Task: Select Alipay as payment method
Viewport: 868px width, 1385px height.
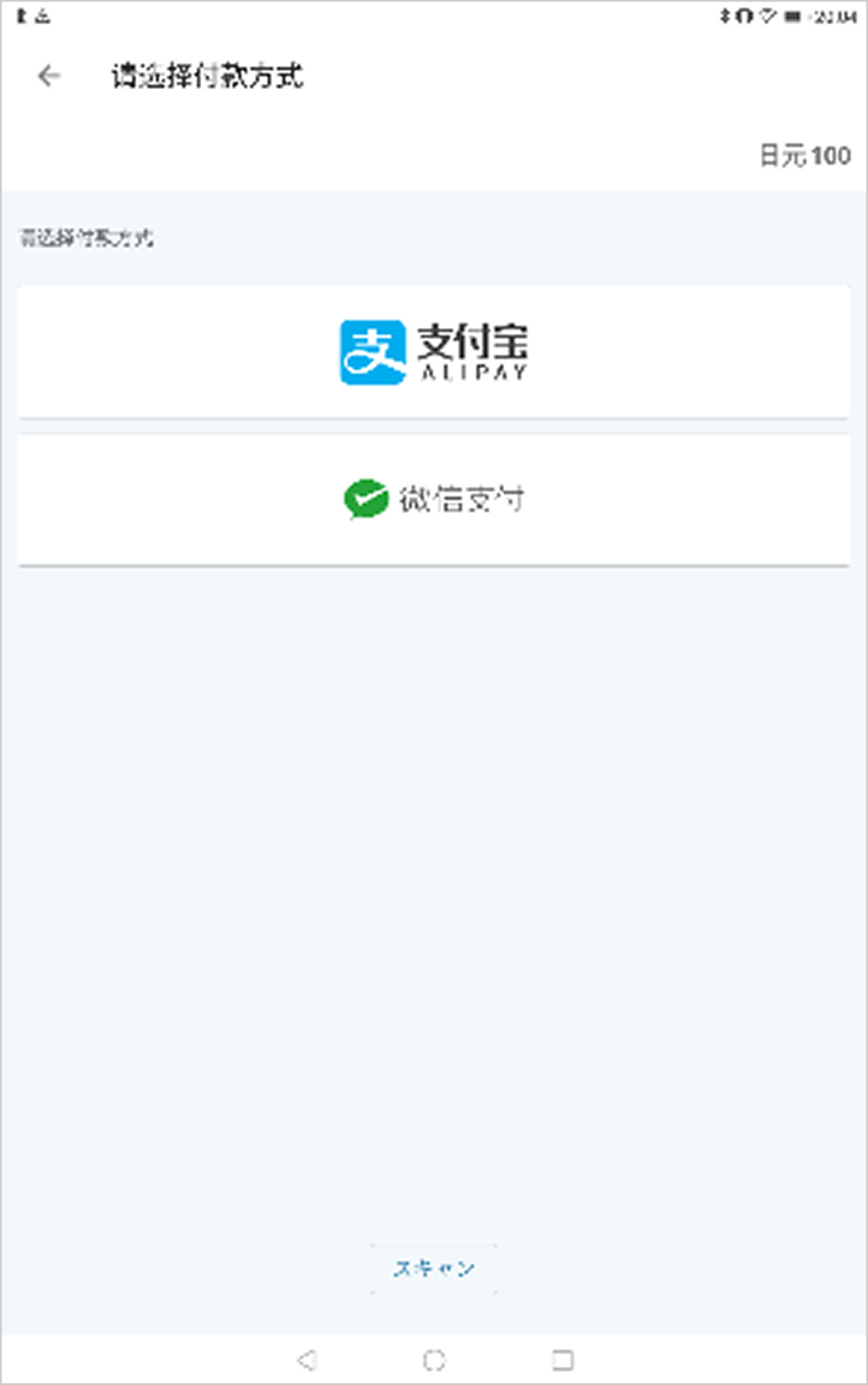Action: [x=433, y=352]
